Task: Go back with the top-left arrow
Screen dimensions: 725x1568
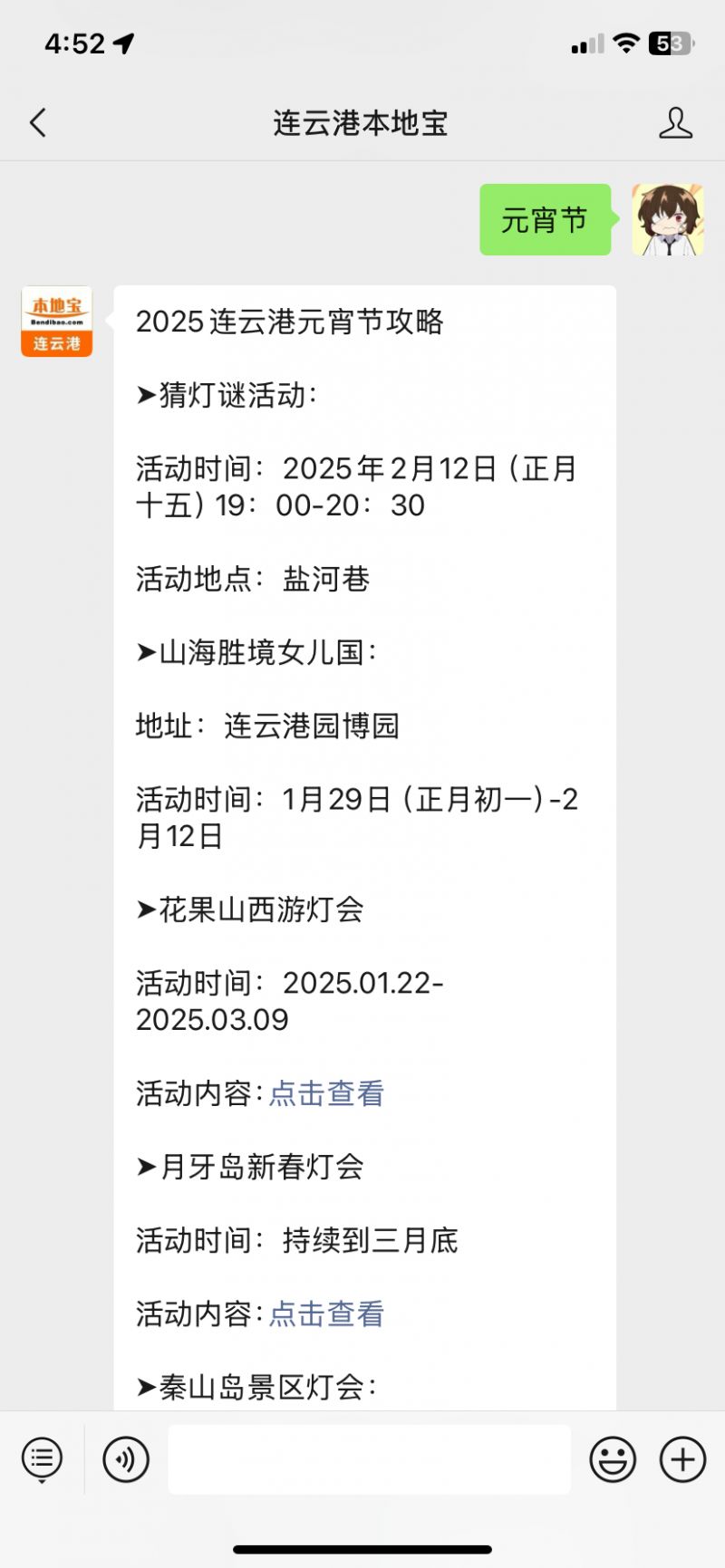Action: click(38, 123)
